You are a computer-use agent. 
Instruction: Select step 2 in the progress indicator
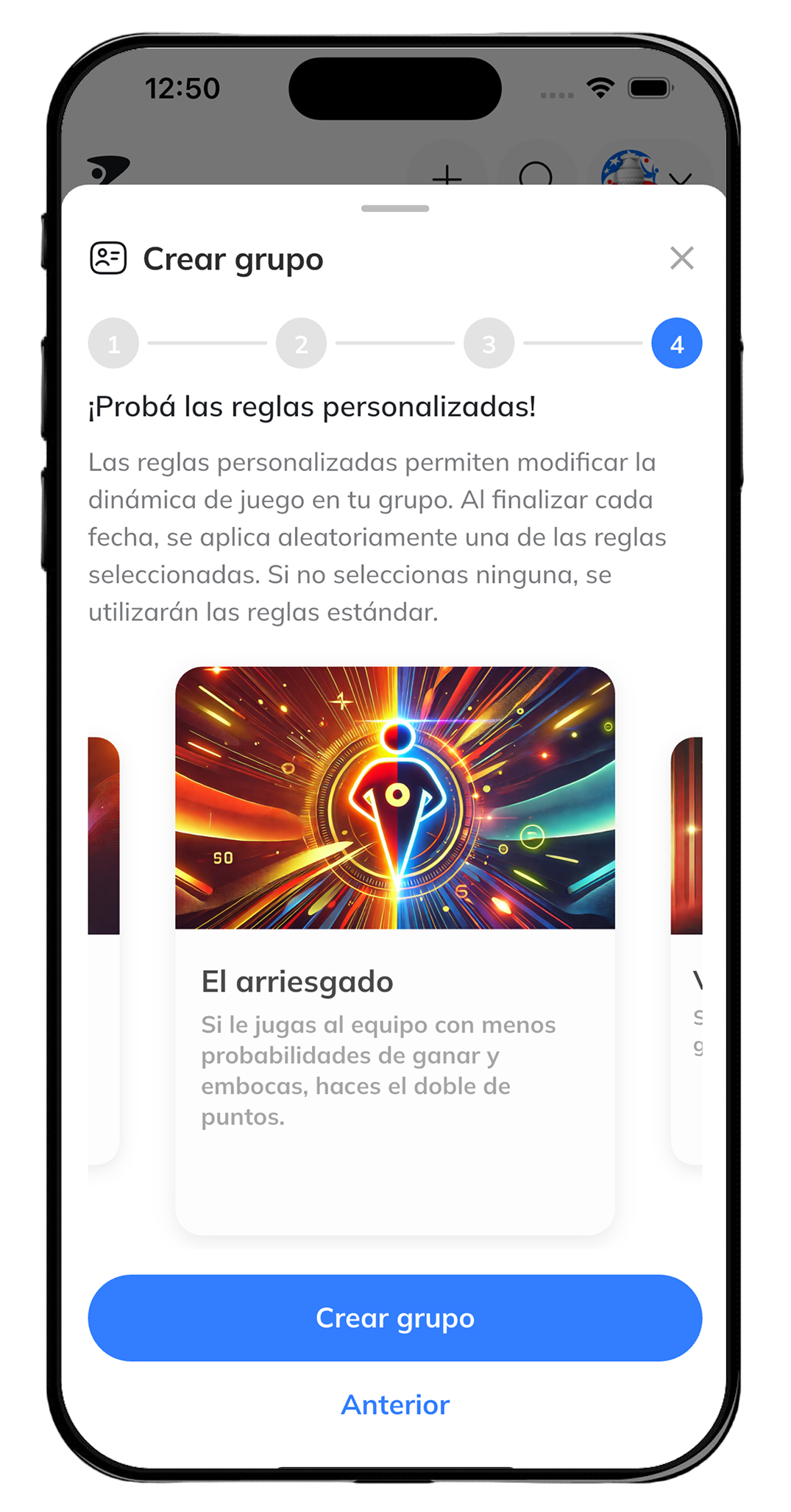pyautogui.click(x=301, y=342)
